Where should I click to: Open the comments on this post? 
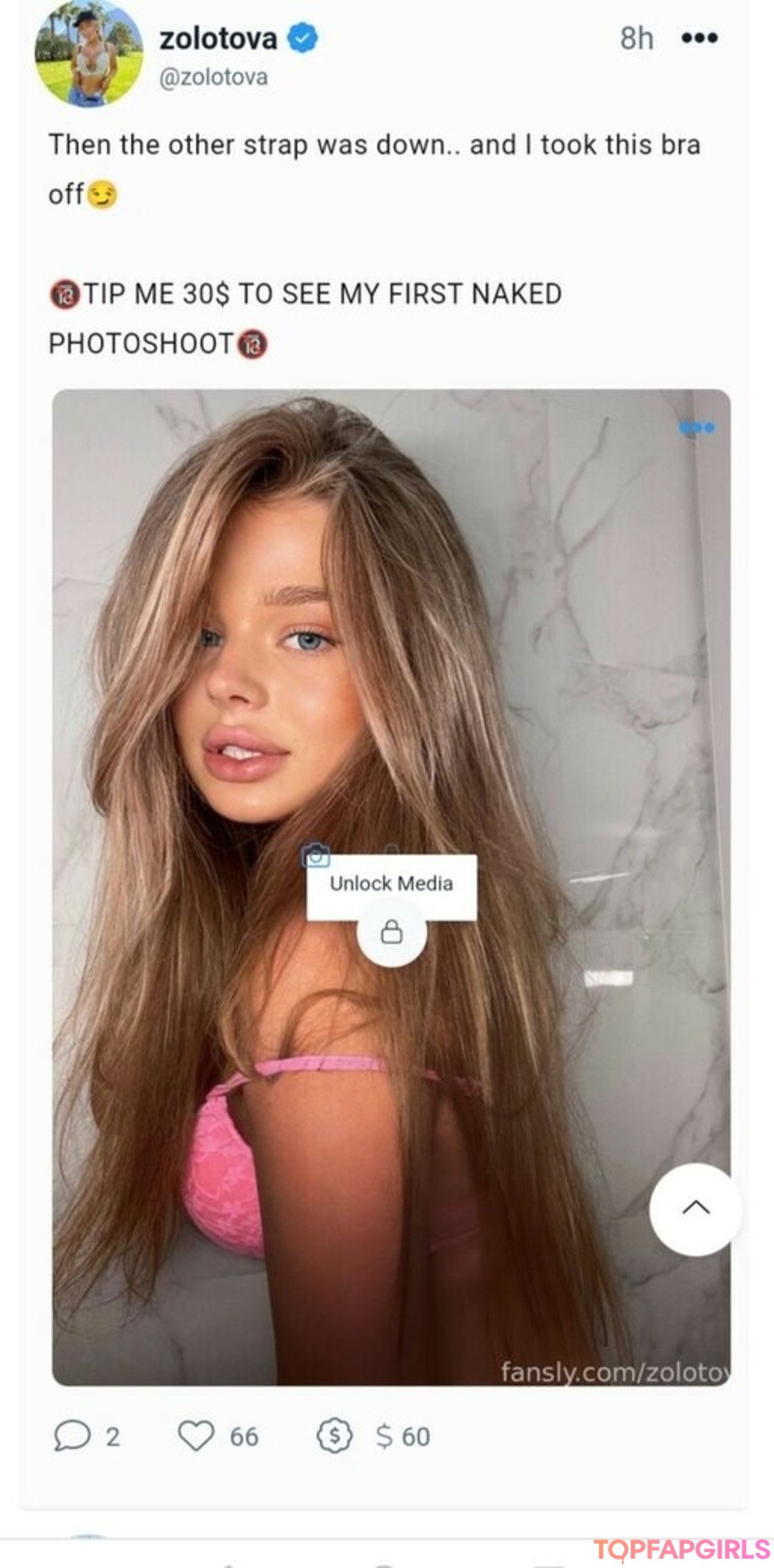click(x=72, y=1436)
